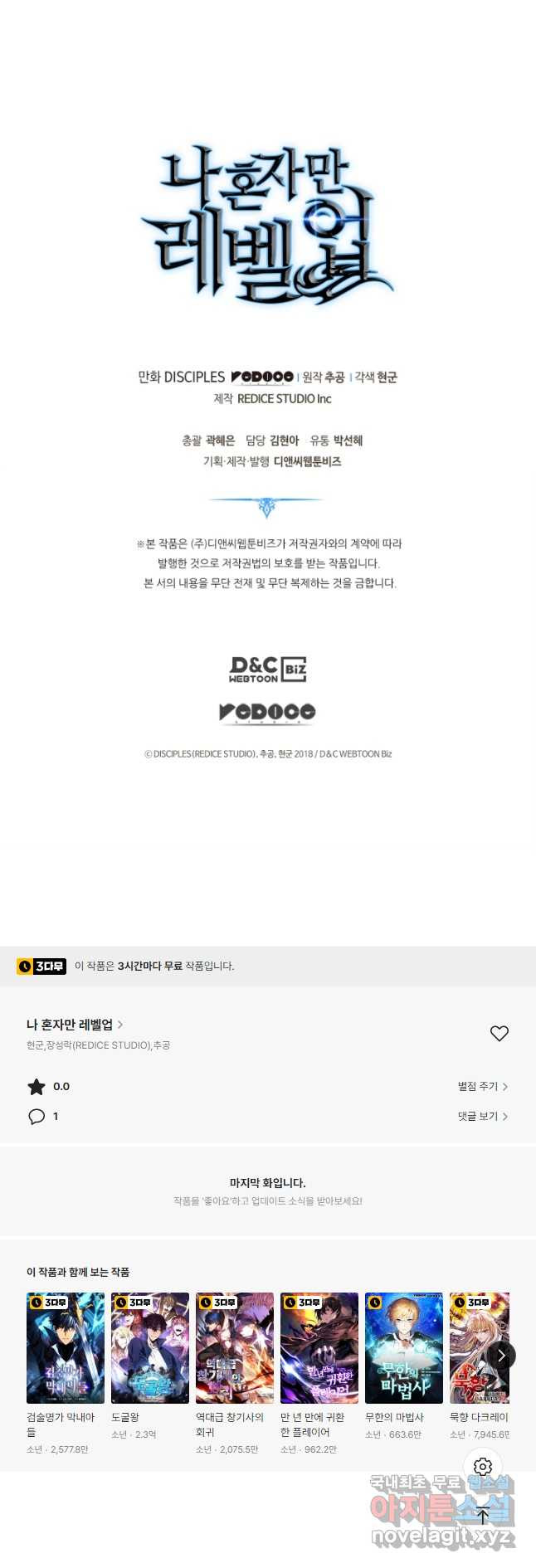Jump back to top with the up-arrow button
The image size is (536, 1568).
(483, 1515)
